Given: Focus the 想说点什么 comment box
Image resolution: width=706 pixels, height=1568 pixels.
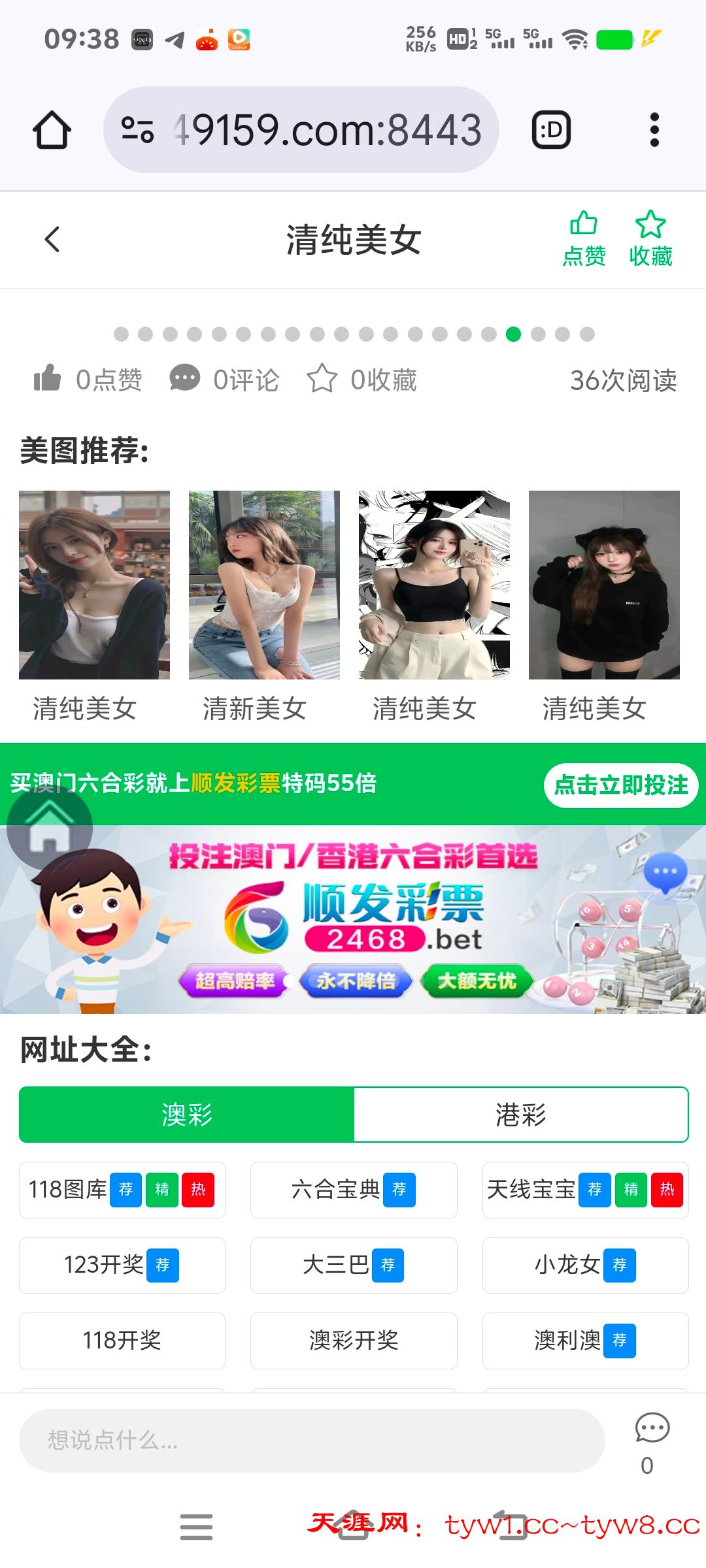Looking at the screenshot, I should (311, 1440).
